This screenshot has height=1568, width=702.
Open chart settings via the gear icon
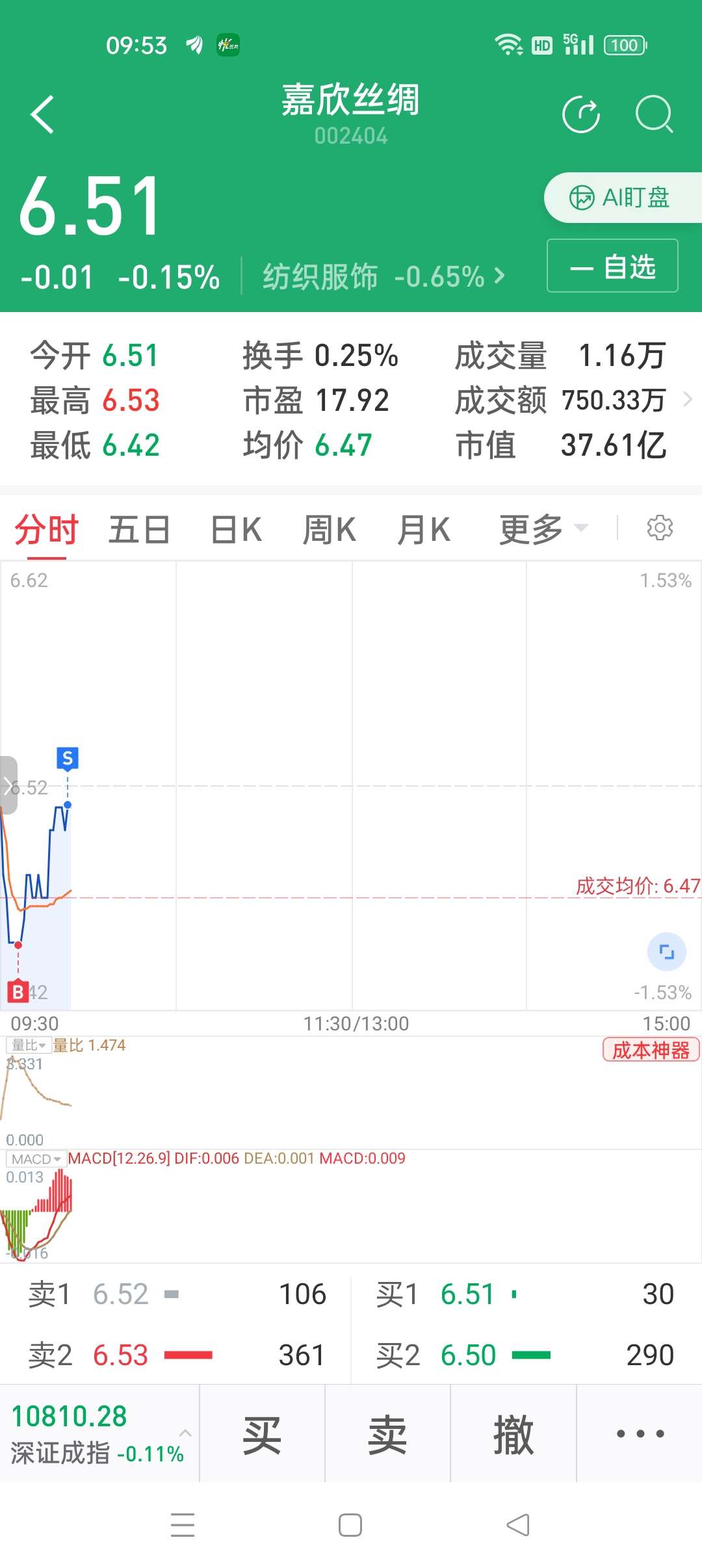tap(660, 528)
